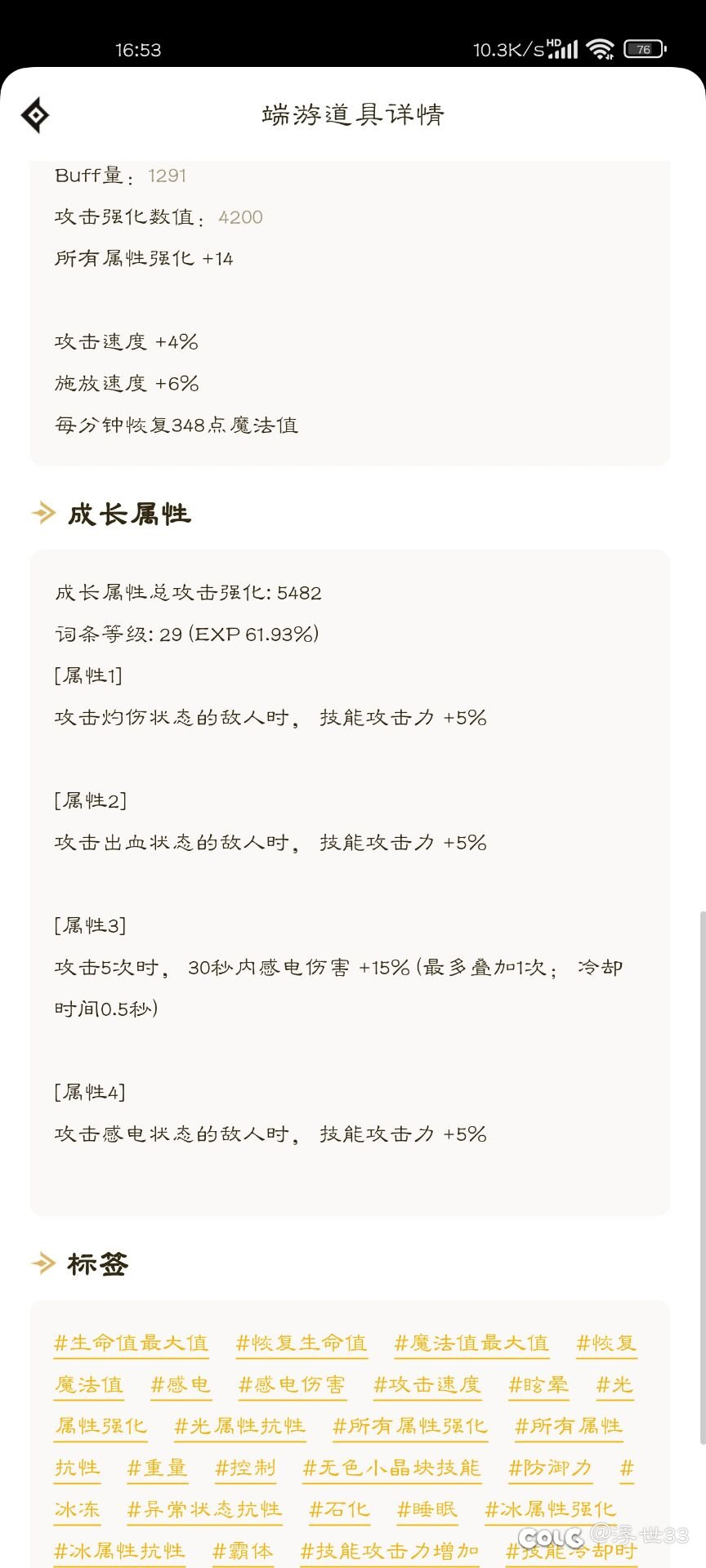This screenshot has height=1568, width=706.
Task: View the #感电伤害 tag
Action: coord(292,1385)
